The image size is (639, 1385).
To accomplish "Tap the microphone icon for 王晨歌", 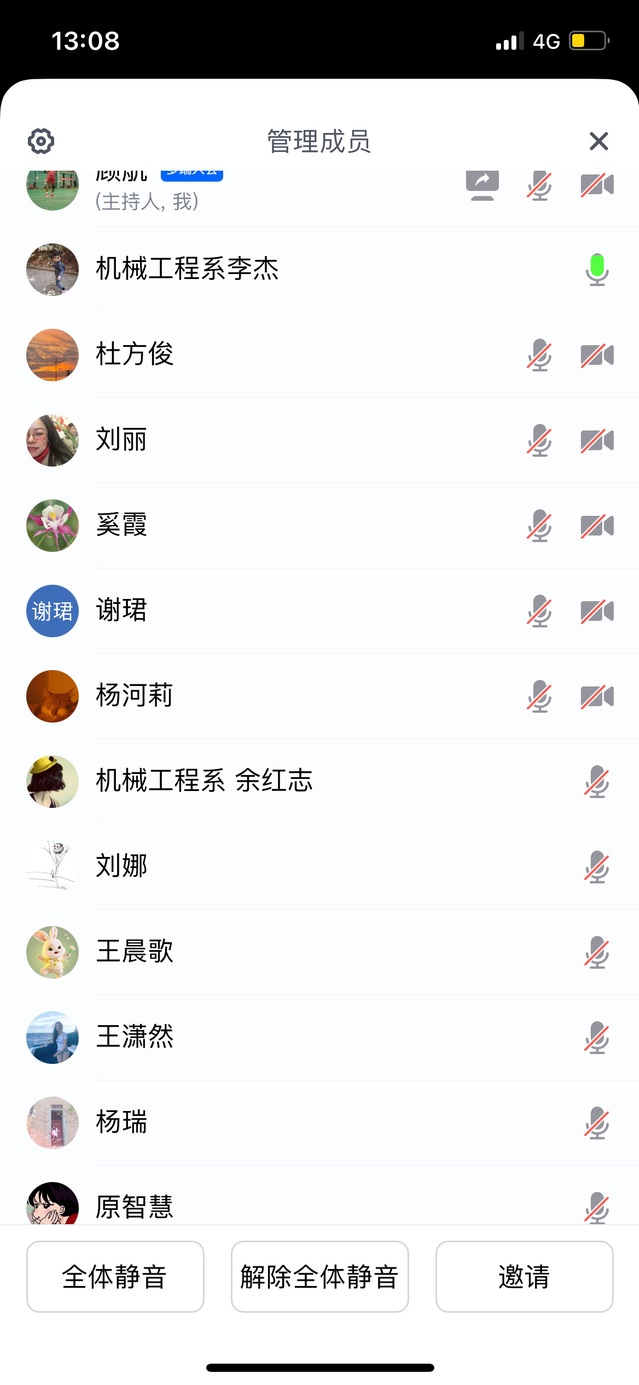I will coord(597,951).
